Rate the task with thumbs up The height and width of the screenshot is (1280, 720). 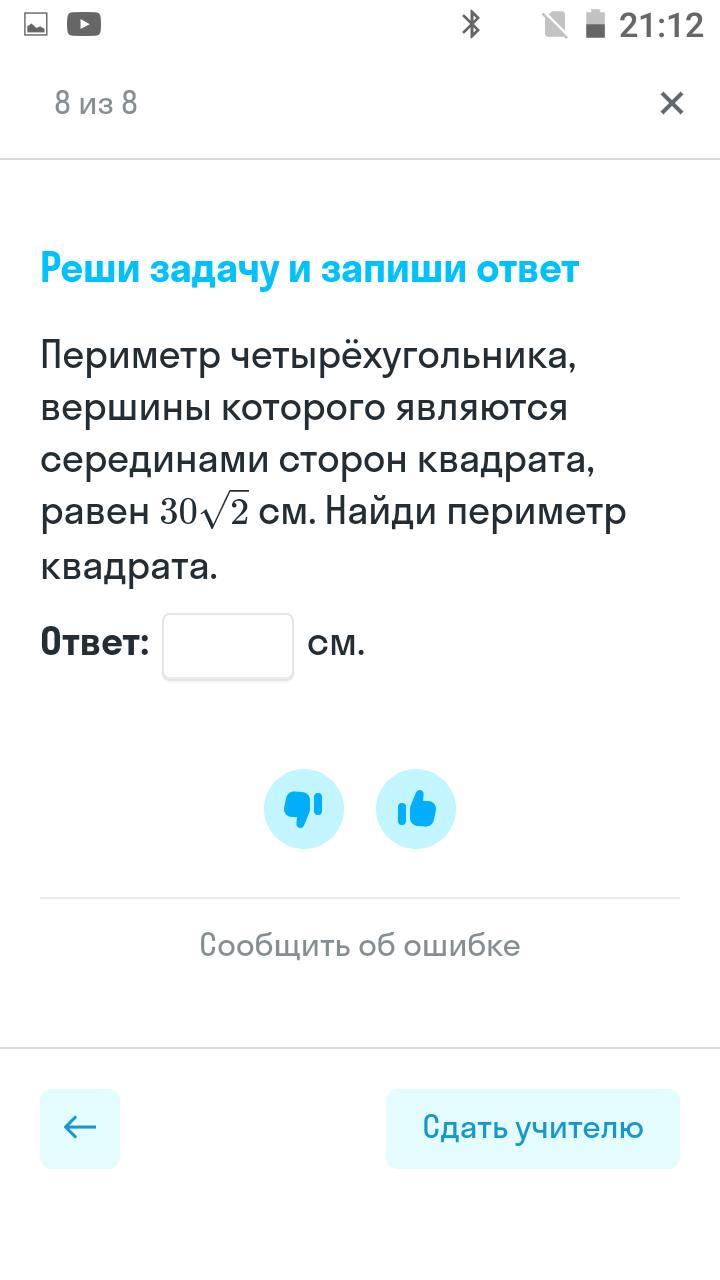click(416, 809)
